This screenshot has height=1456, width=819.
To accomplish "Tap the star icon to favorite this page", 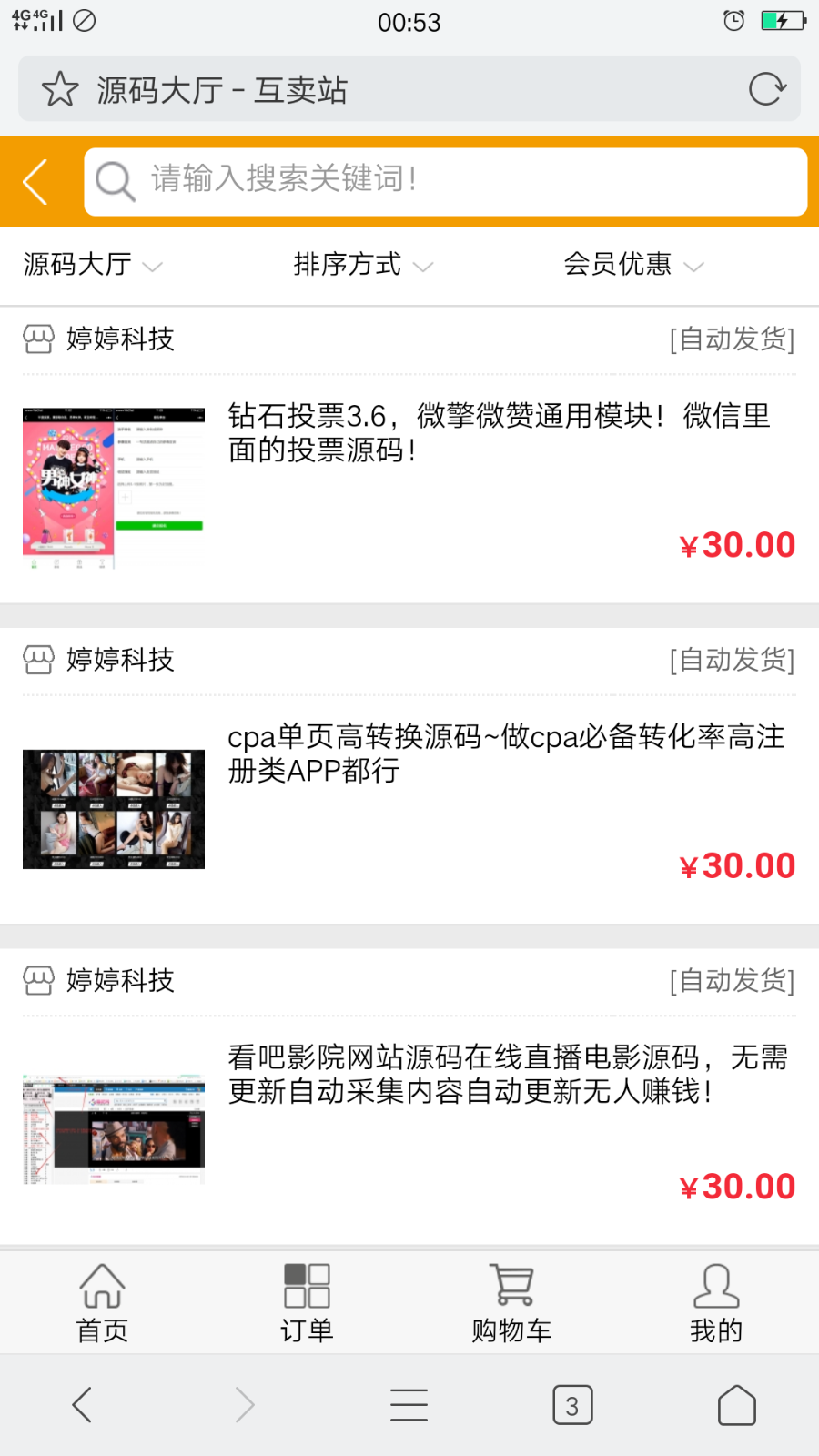I will pyautogui.click(x=59, y=88).
